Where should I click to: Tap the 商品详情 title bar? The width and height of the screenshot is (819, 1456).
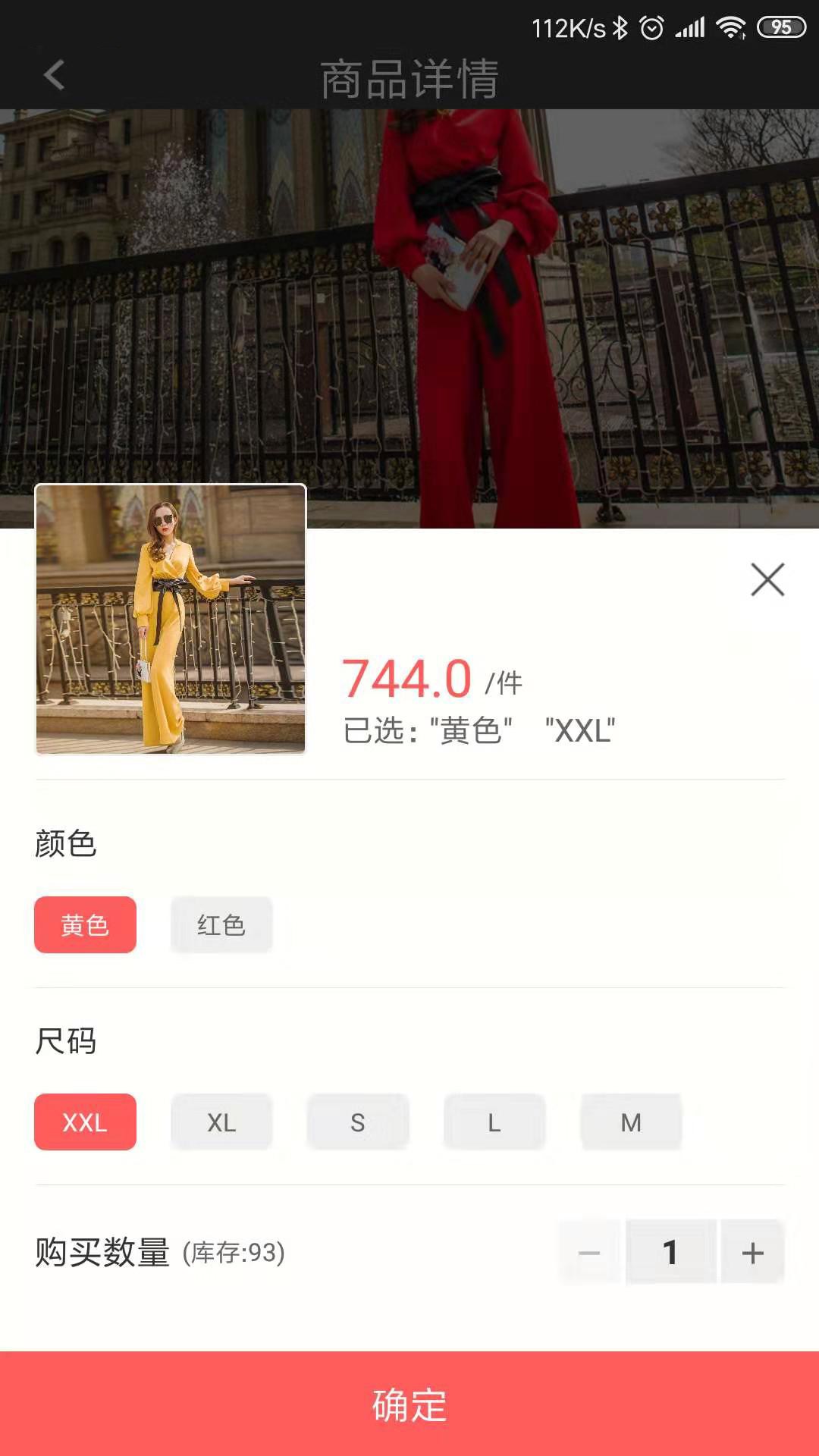(x=409, y=77)
